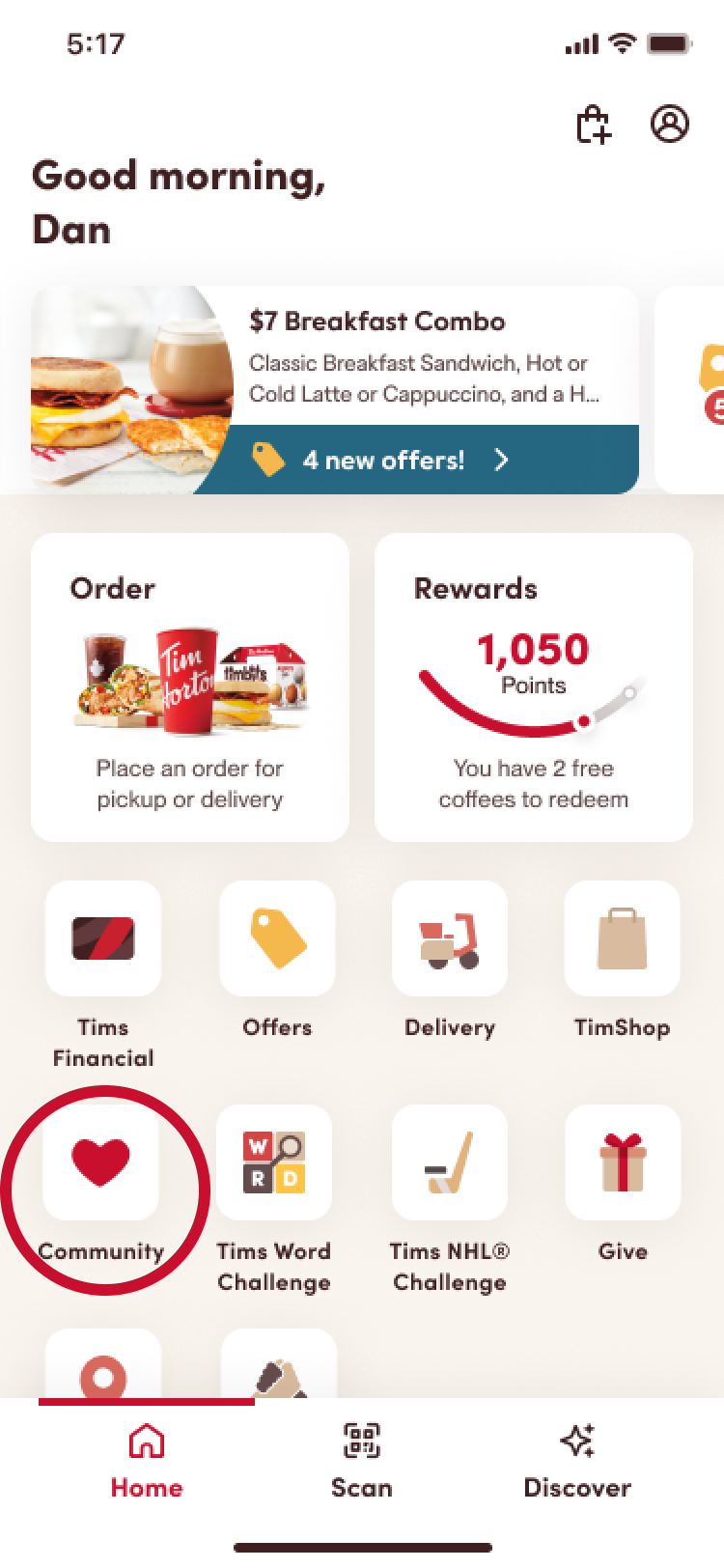Open the Order card
The width and height of the screenshot is (724, 1568).
coord(190,687)
